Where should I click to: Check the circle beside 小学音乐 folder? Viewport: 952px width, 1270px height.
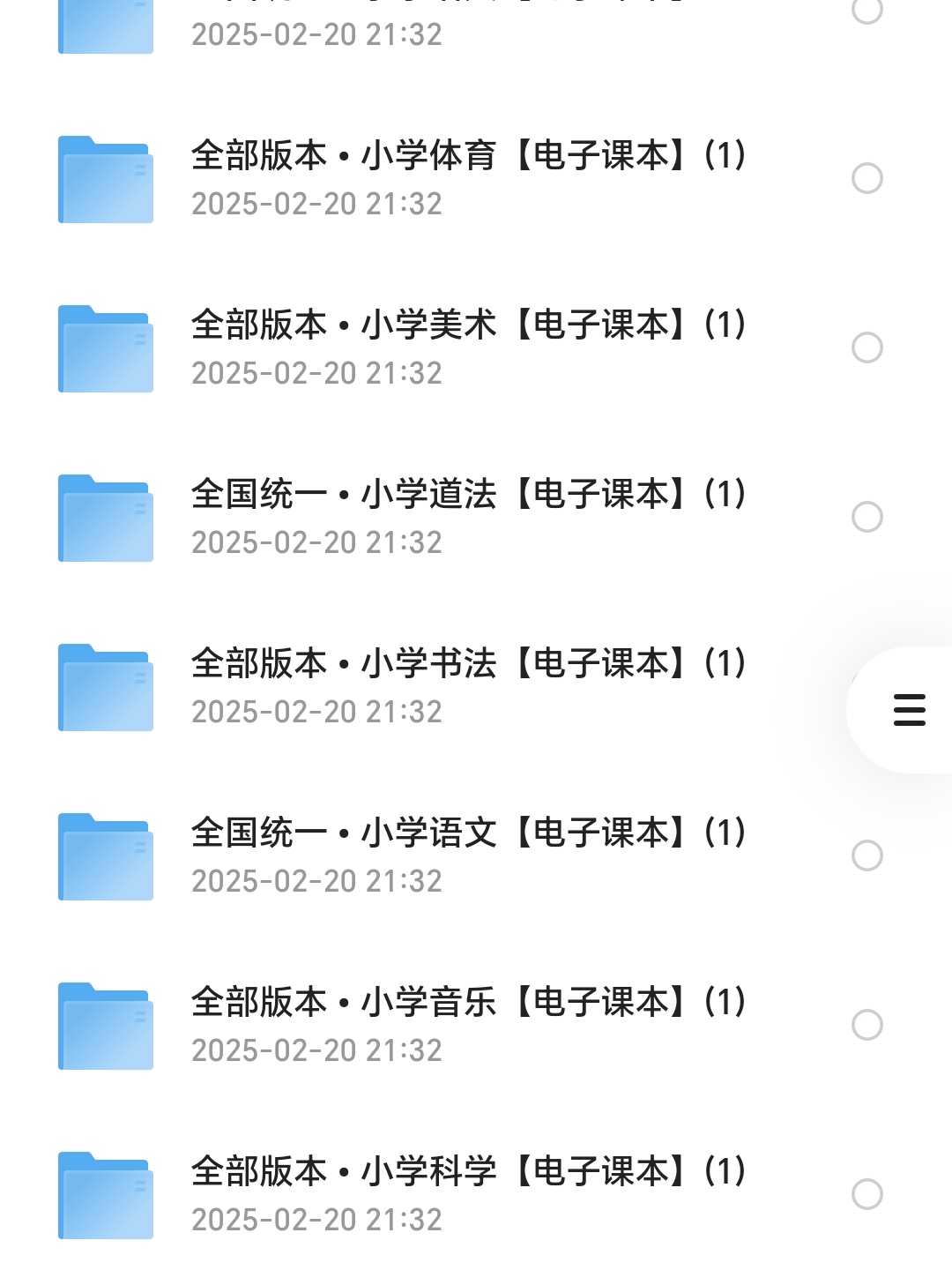click(867, 1025)
